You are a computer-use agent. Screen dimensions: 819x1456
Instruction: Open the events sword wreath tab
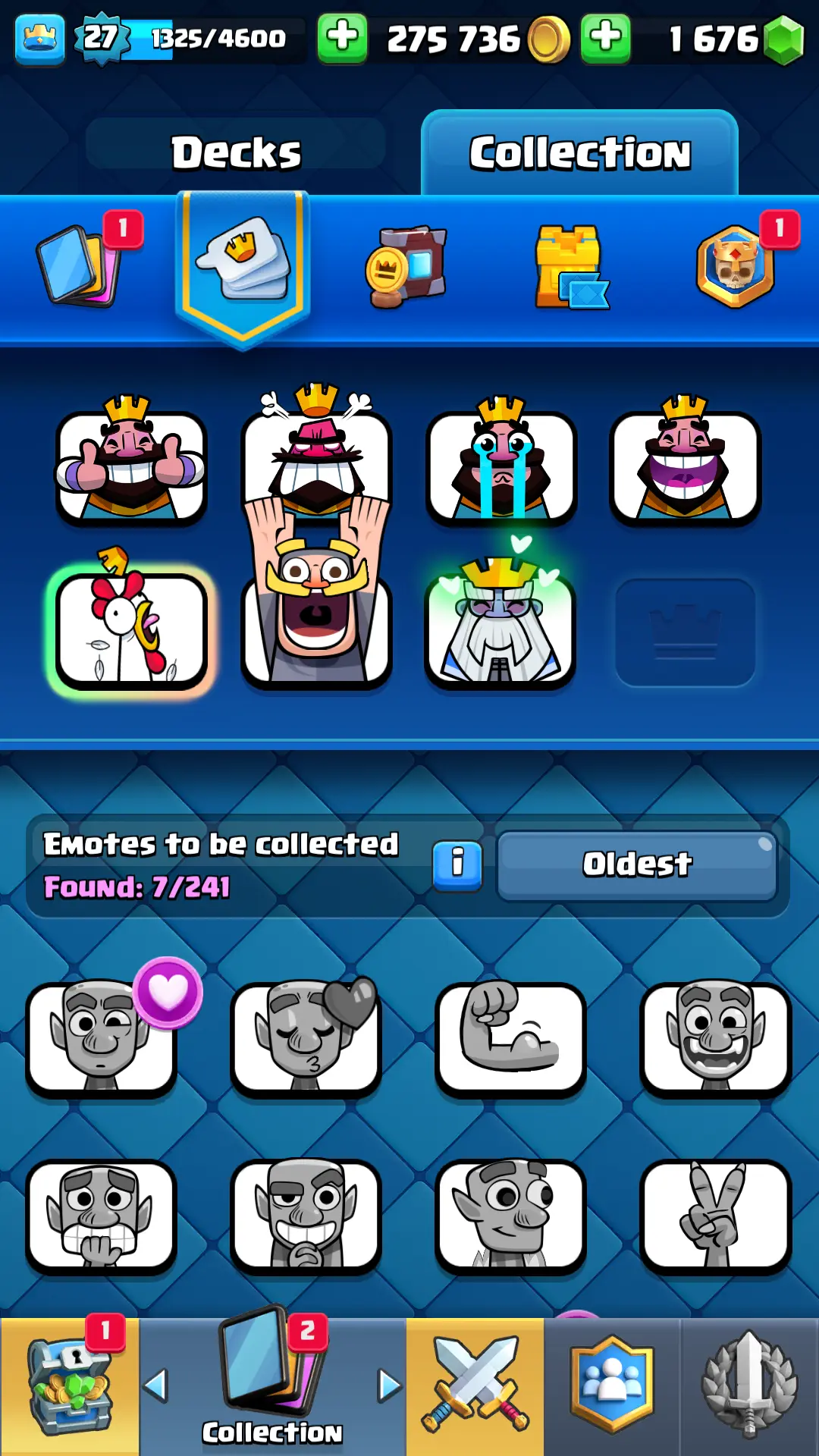tap(749, 1386)
